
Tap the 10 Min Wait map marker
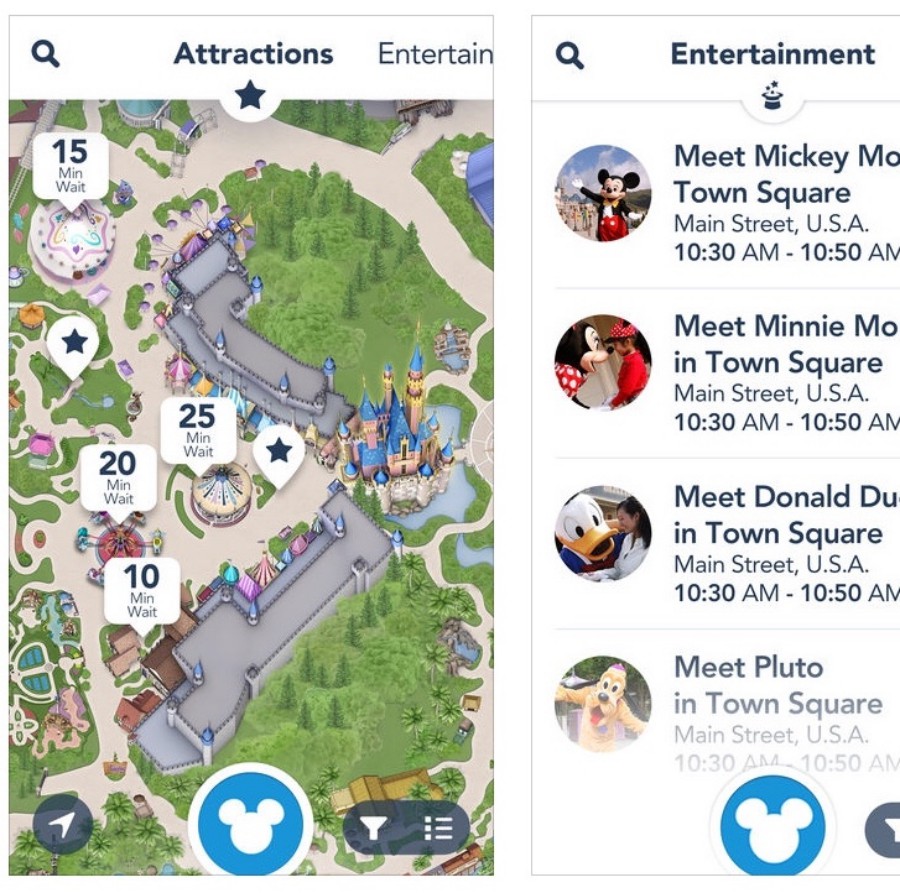142,591
